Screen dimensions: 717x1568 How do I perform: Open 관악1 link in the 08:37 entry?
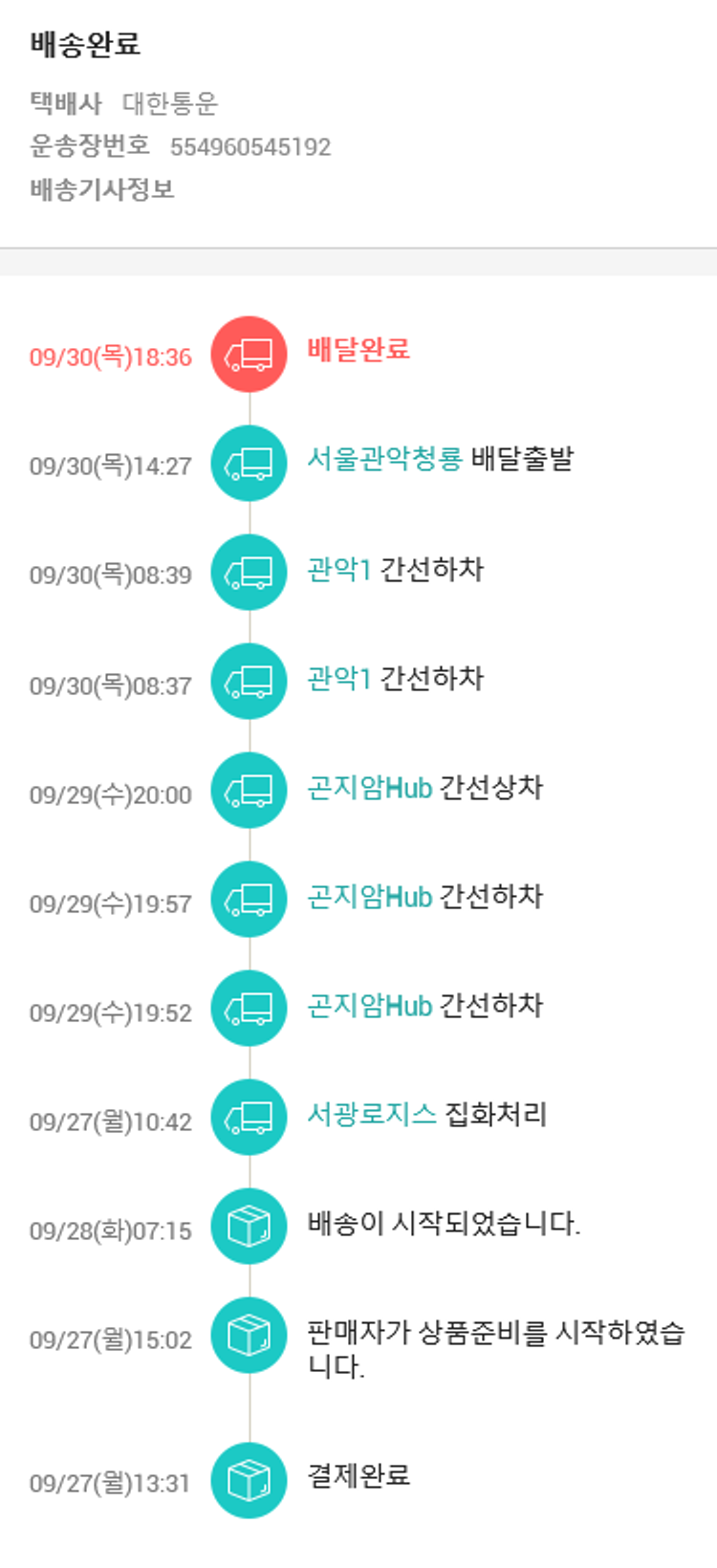tap(338, 679)
